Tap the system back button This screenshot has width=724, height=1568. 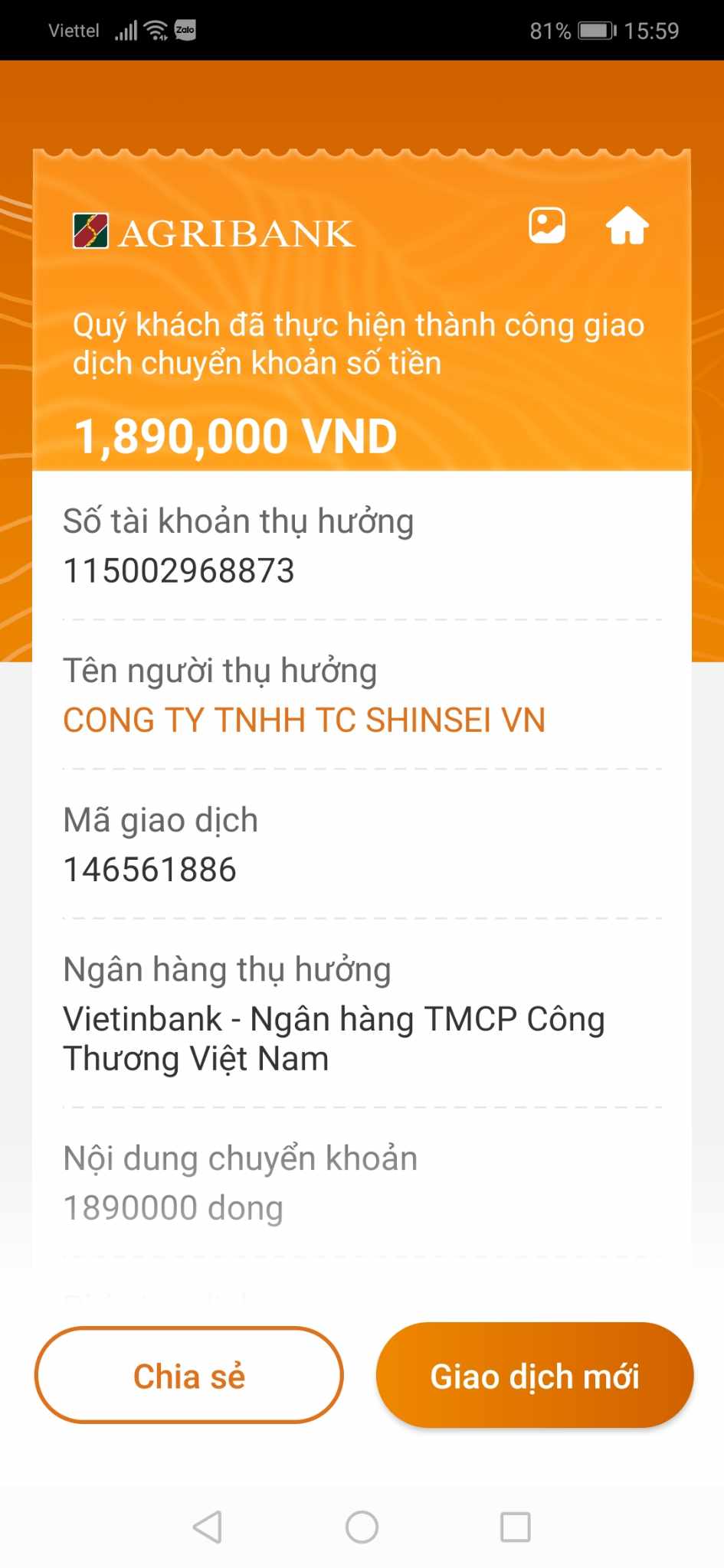(x=208, y=1527)
